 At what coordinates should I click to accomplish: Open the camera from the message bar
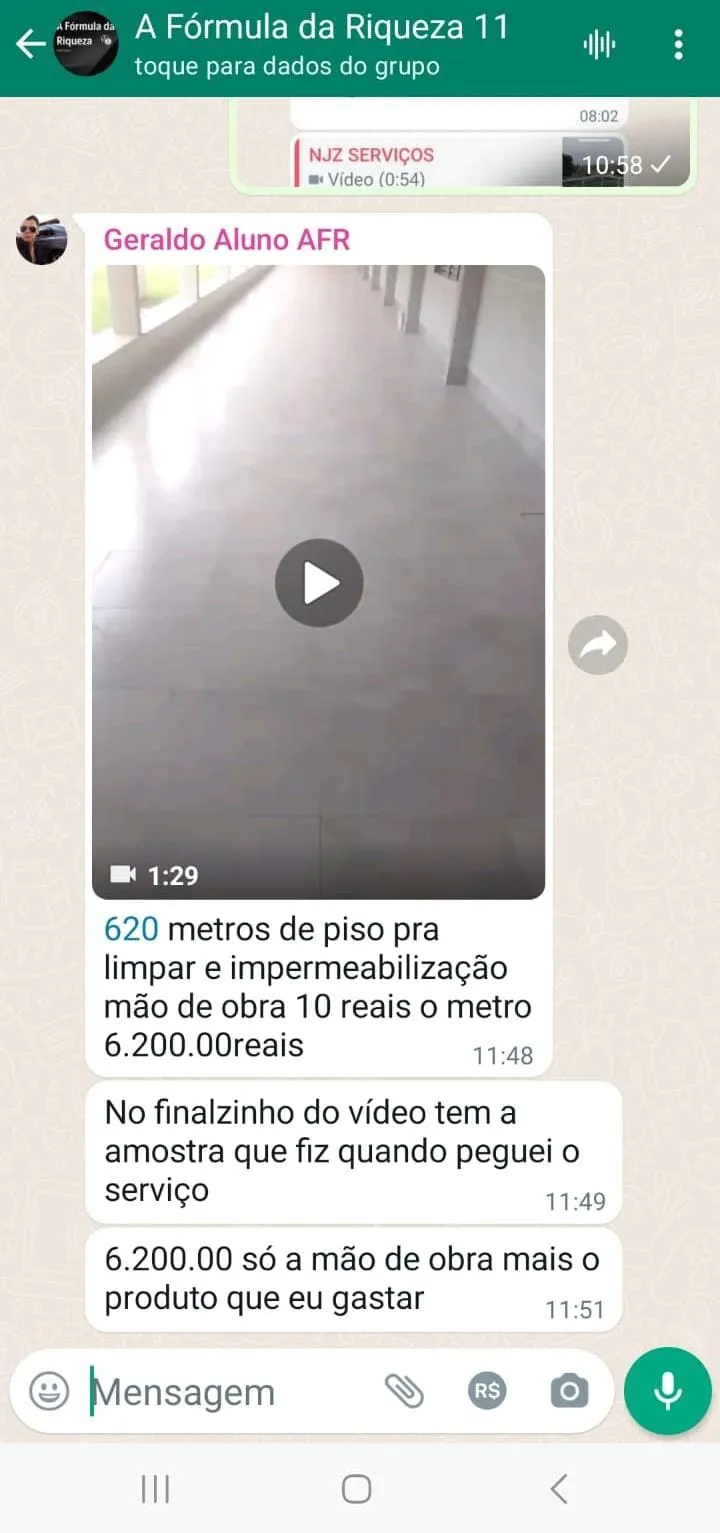pyautogui.click(x=569, y=1391)
